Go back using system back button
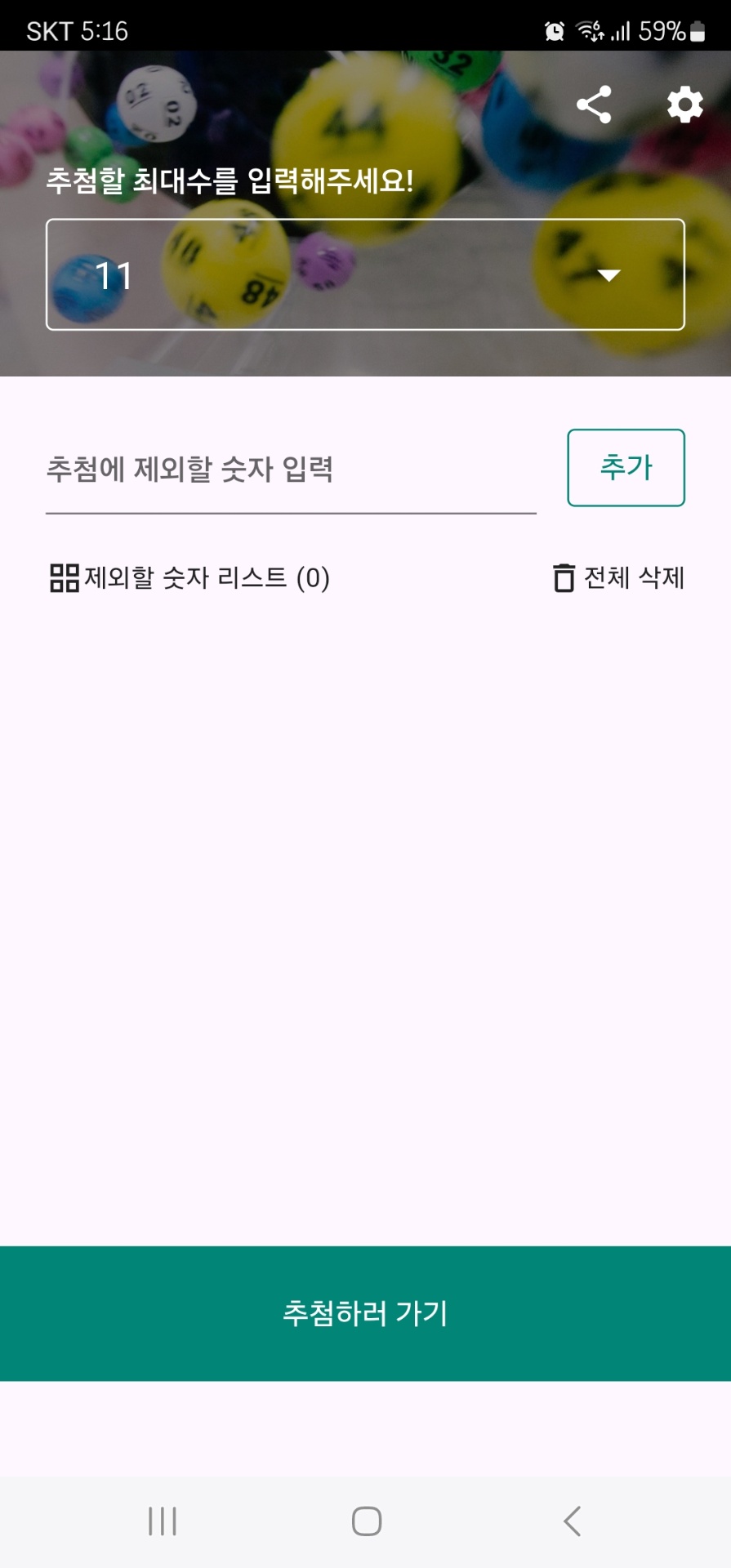 (572, 1521)
